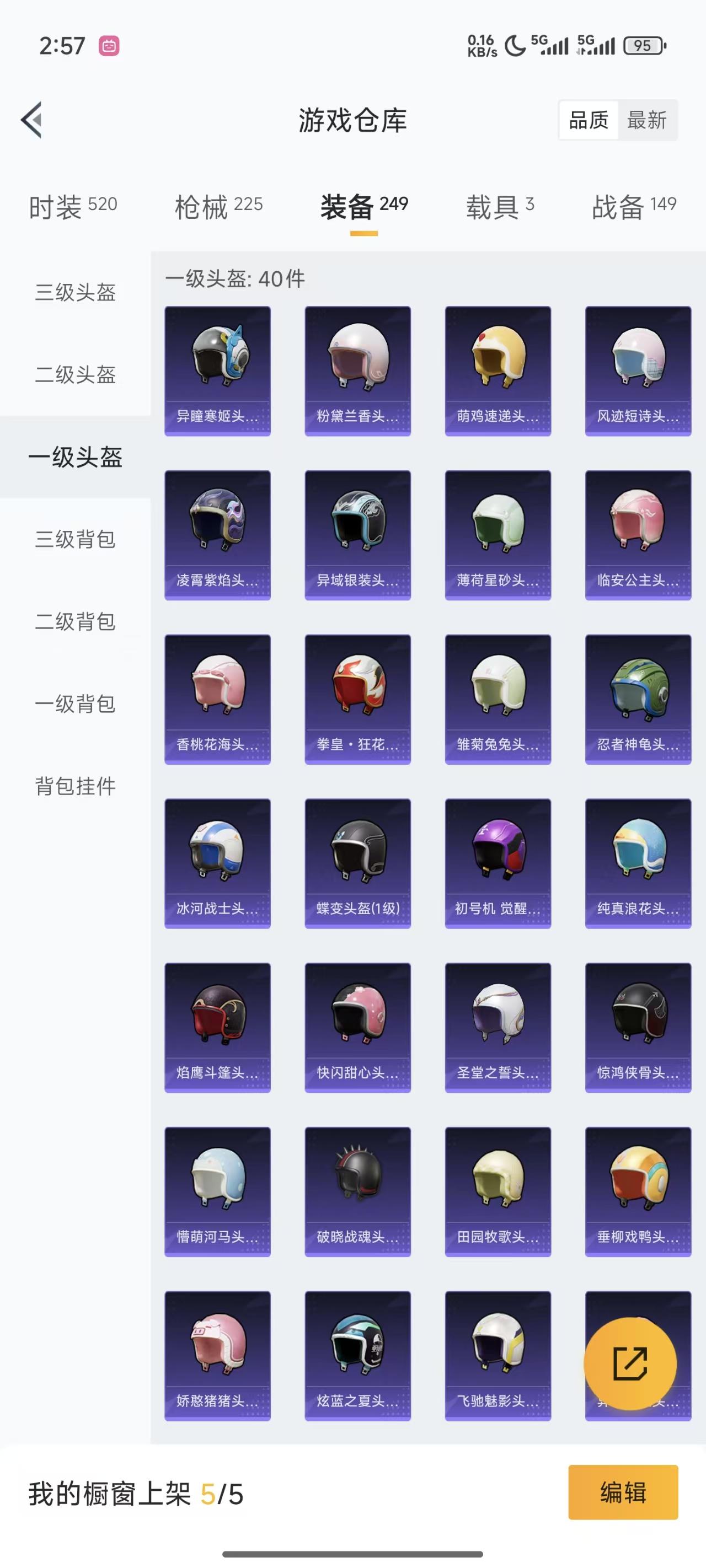Screen dimensions: 706x1568
Task: Open the 娇憨猪猪 pink helmet item
Action: click(x=217, y=1351)
